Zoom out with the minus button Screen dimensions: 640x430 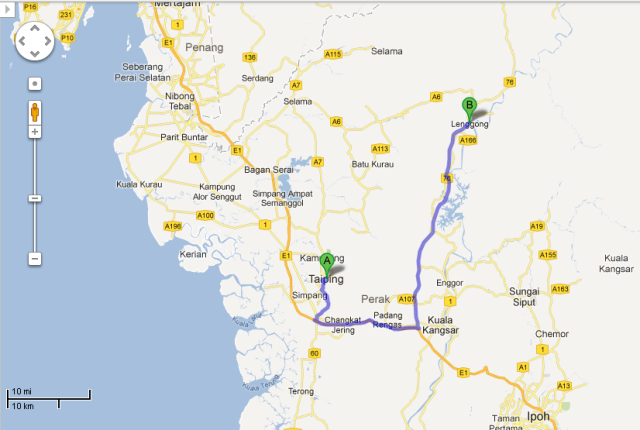(34, 259)
